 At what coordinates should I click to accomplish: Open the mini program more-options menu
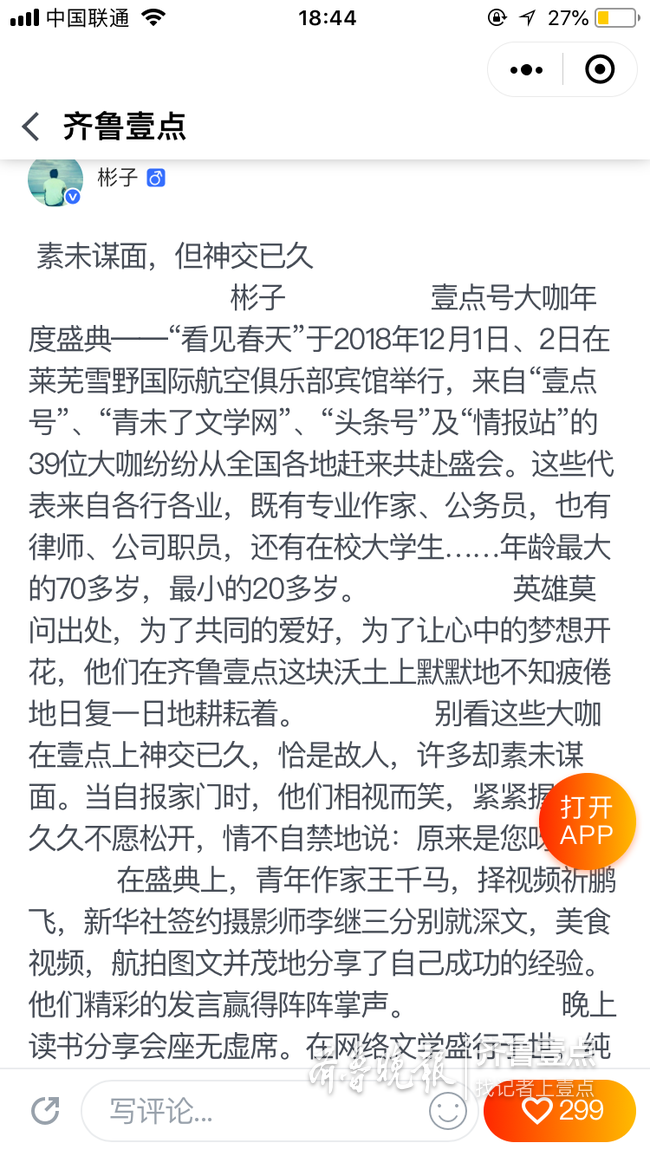pos(527,70)
